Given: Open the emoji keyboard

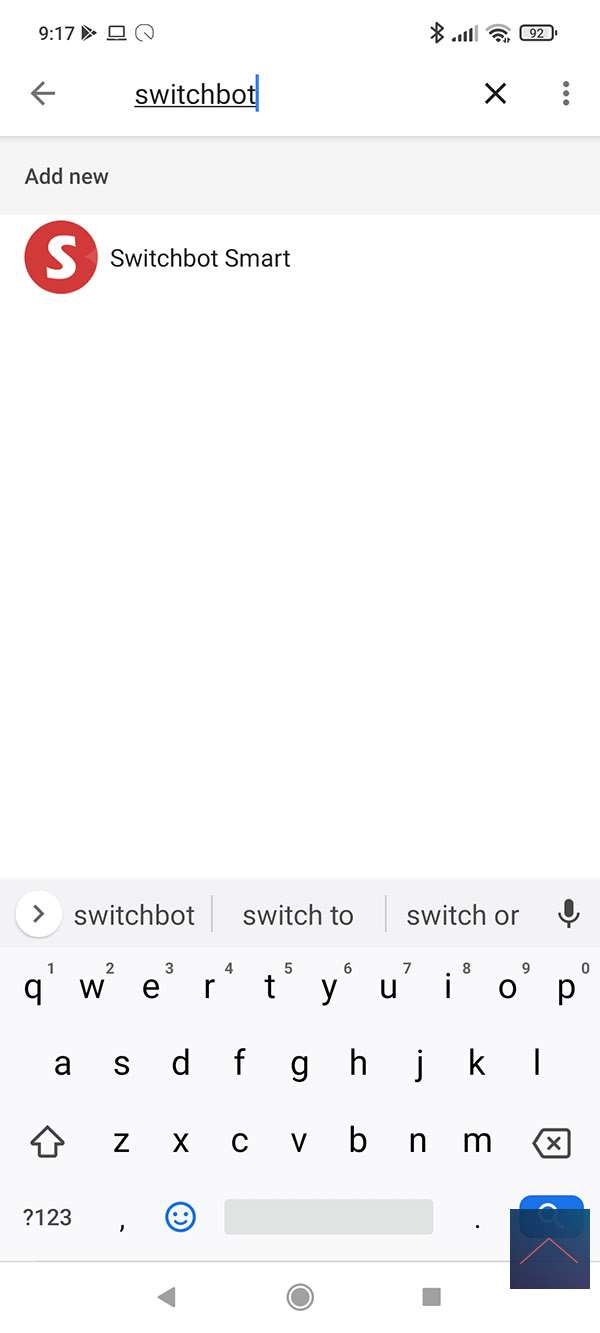Looking at the screenshot, I should click(180, 1217).
